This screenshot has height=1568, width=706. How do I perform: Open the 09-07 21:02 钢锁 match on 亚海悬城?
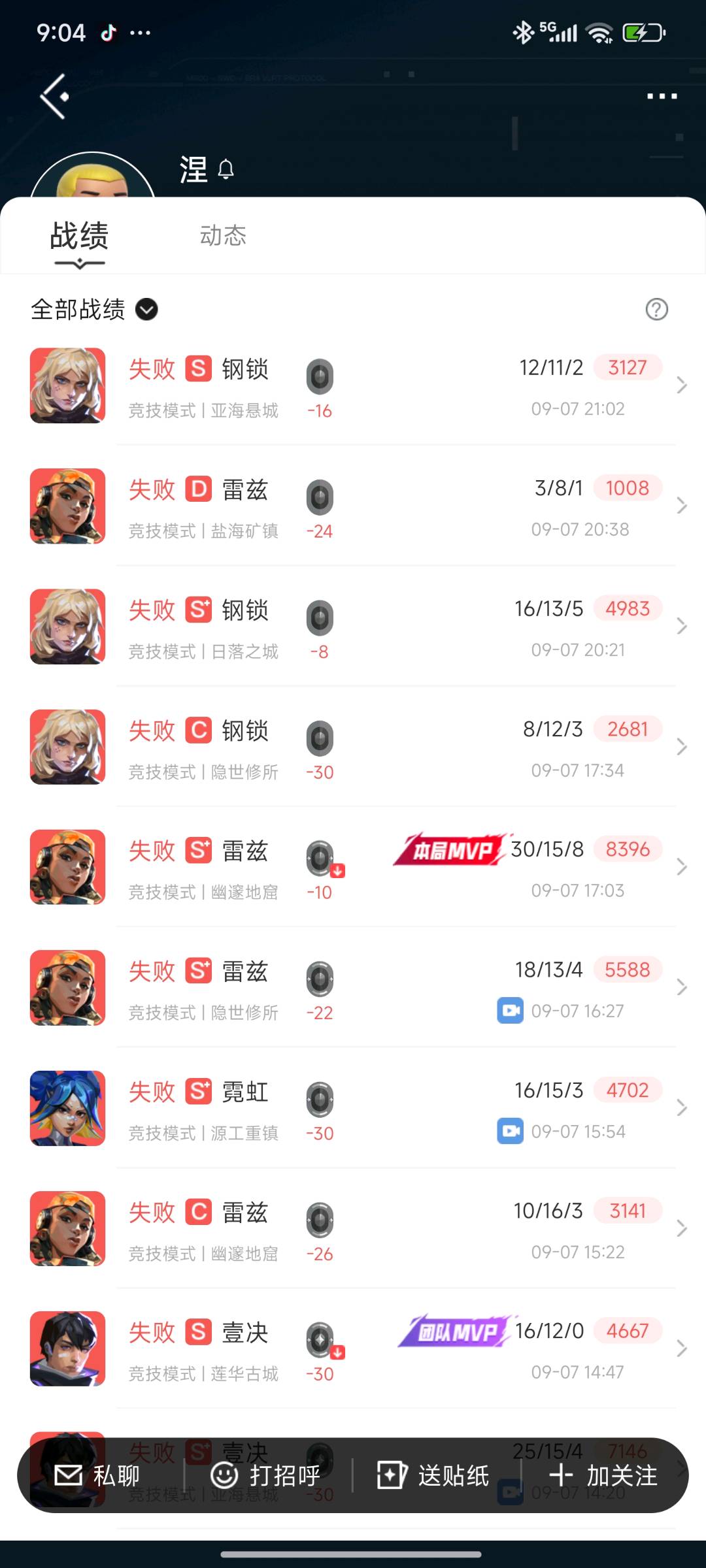392,387
